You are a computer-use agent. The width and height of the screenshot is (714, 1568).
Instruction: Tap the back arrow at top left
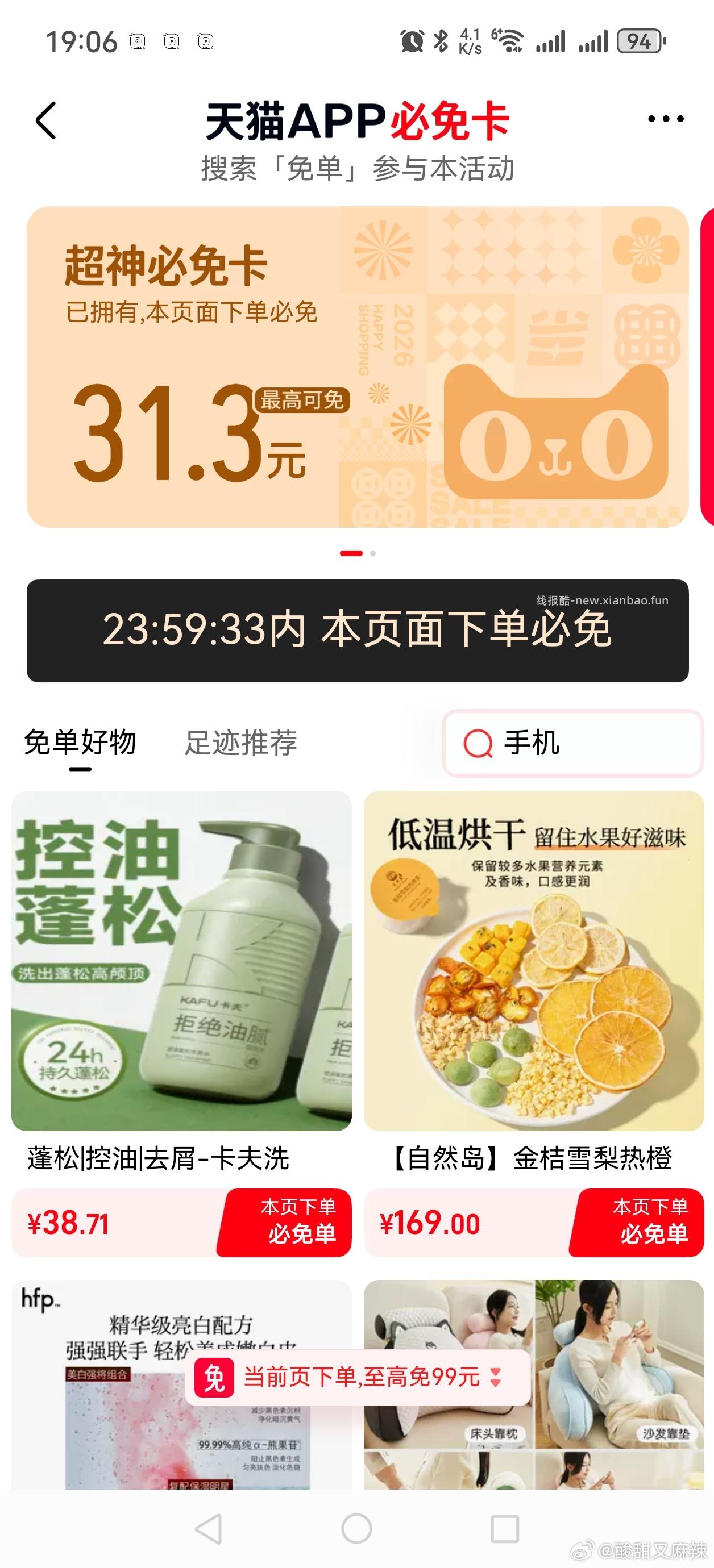point(45,119)
